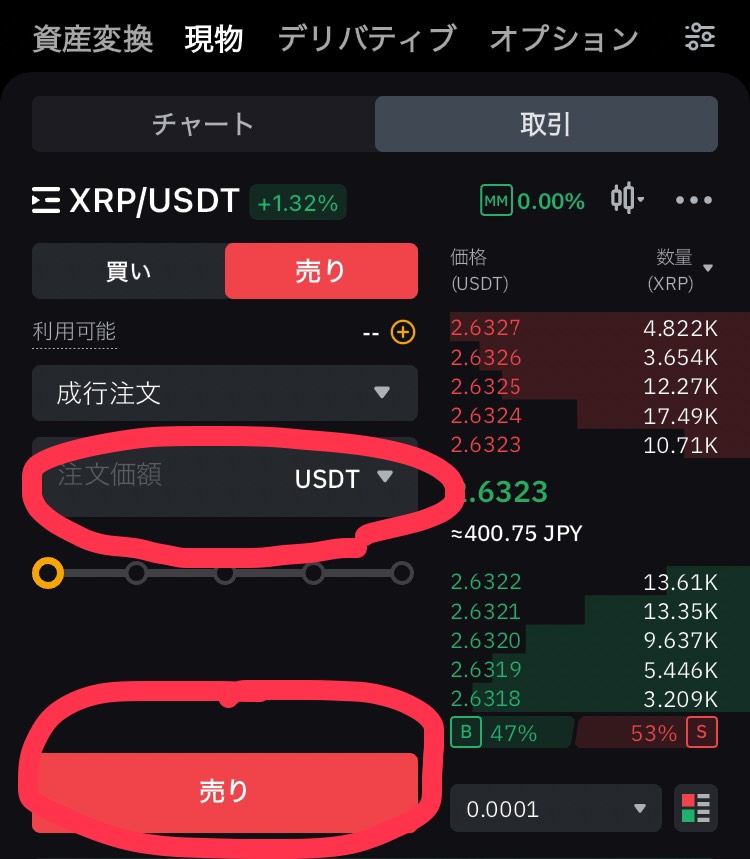Viewport: 750px width, 859px height.
Task: Toggle the 数量 (XRP) unit dropdown
Action: coord(685,270)
